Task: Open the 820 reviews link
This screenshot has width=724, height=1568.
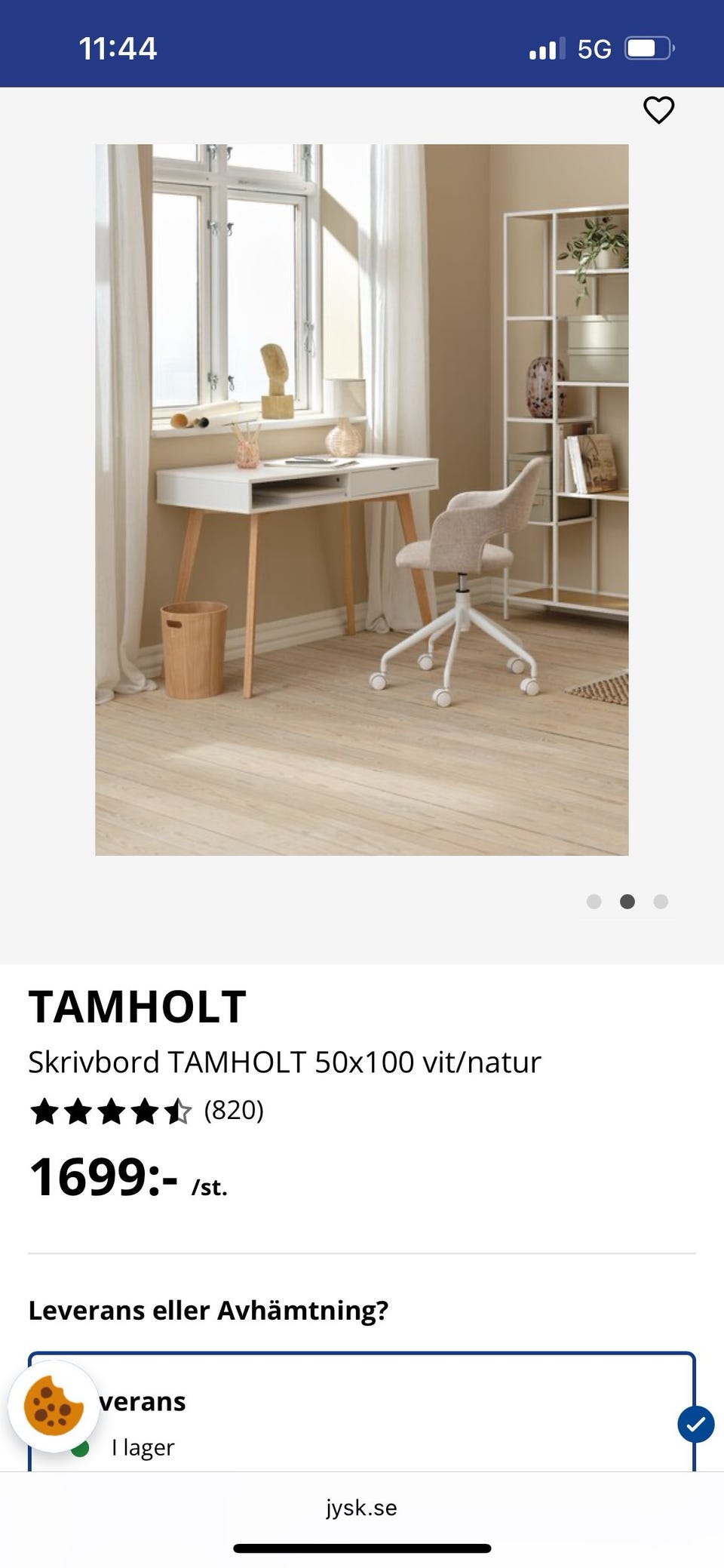Action: point(234,1111)
